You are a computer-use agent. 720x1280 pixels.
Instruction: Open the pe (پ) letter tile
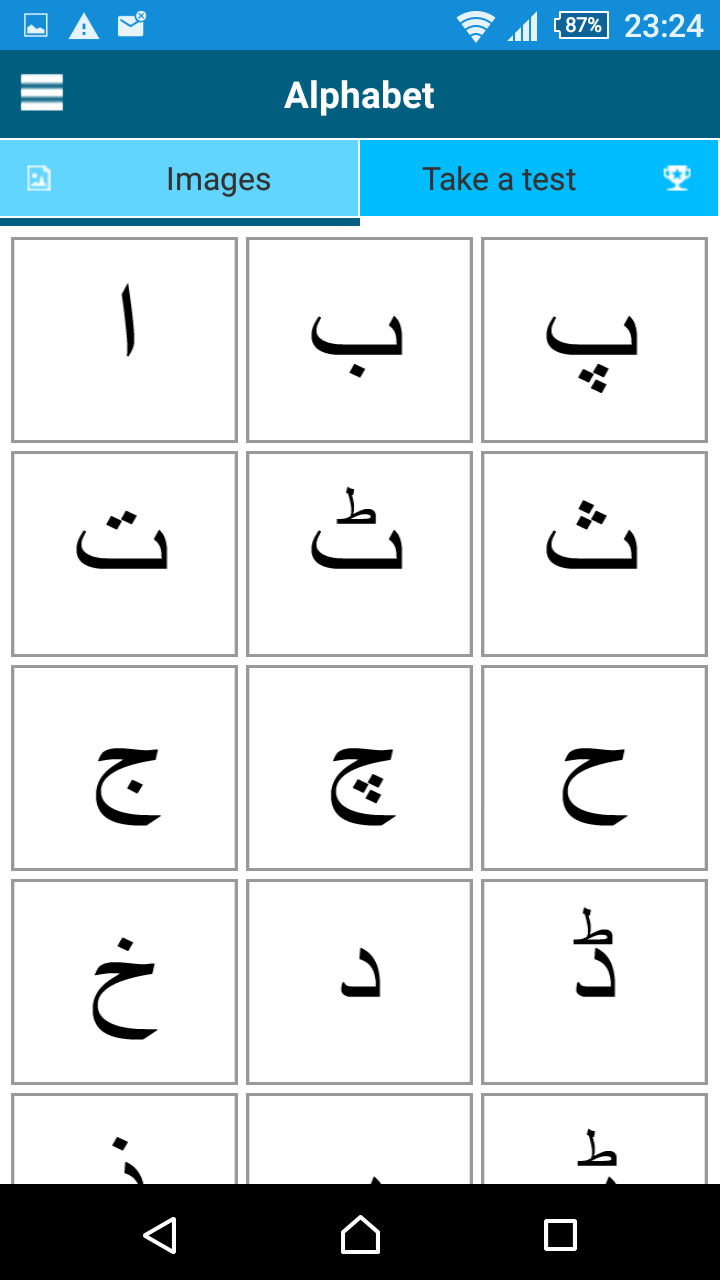pos(594,340)
